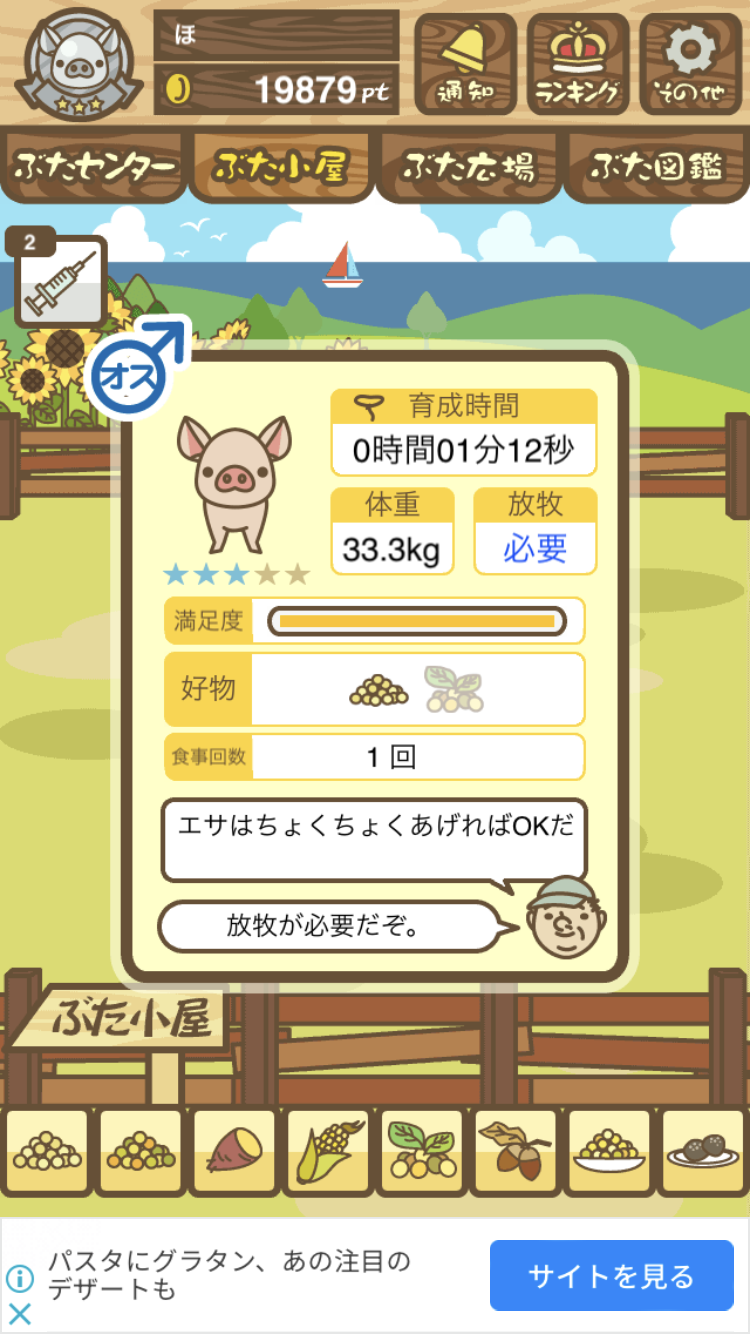Select the plain beige bean pile feed
This screenshot has height=1334, width=750.
click(47, 1152)
